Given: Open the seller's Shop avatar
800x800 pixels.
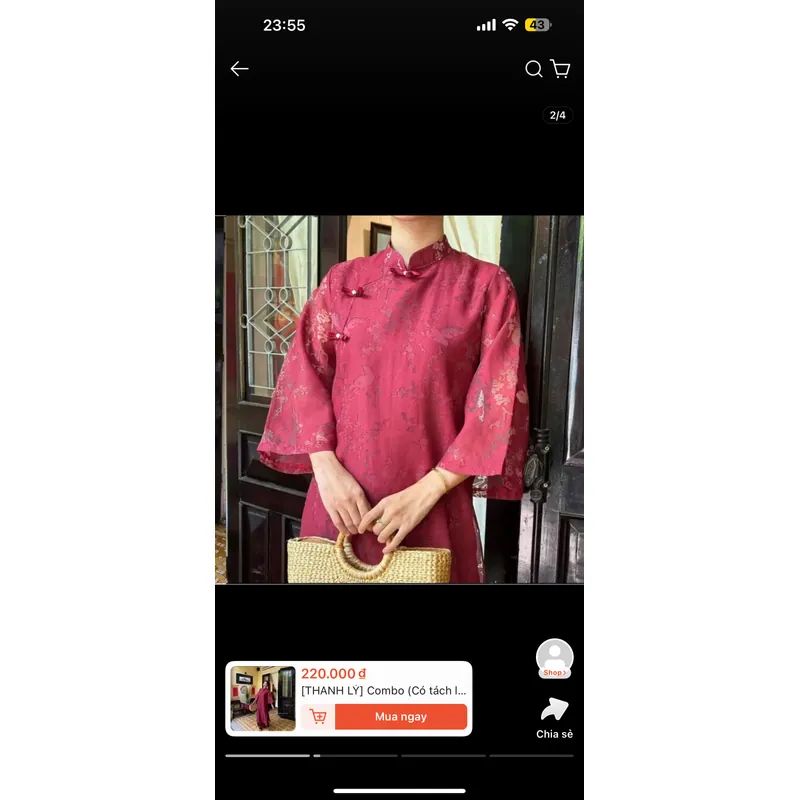Looking at the screenshot, I should tap(555, 658).
